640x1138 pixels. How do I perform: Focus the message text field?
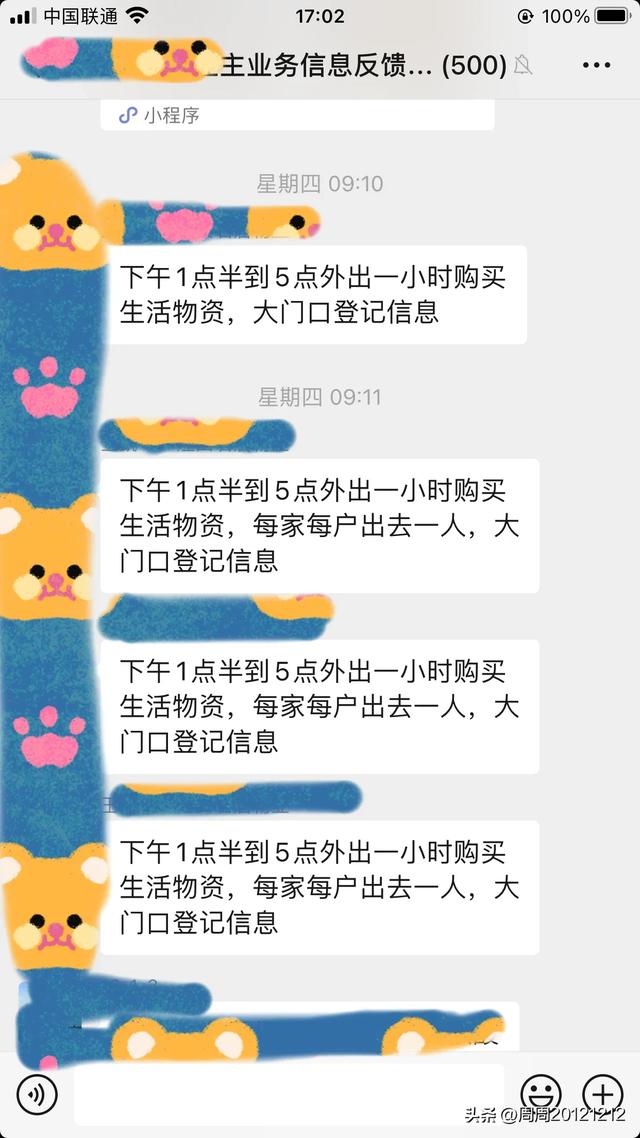click(288, 1095)
